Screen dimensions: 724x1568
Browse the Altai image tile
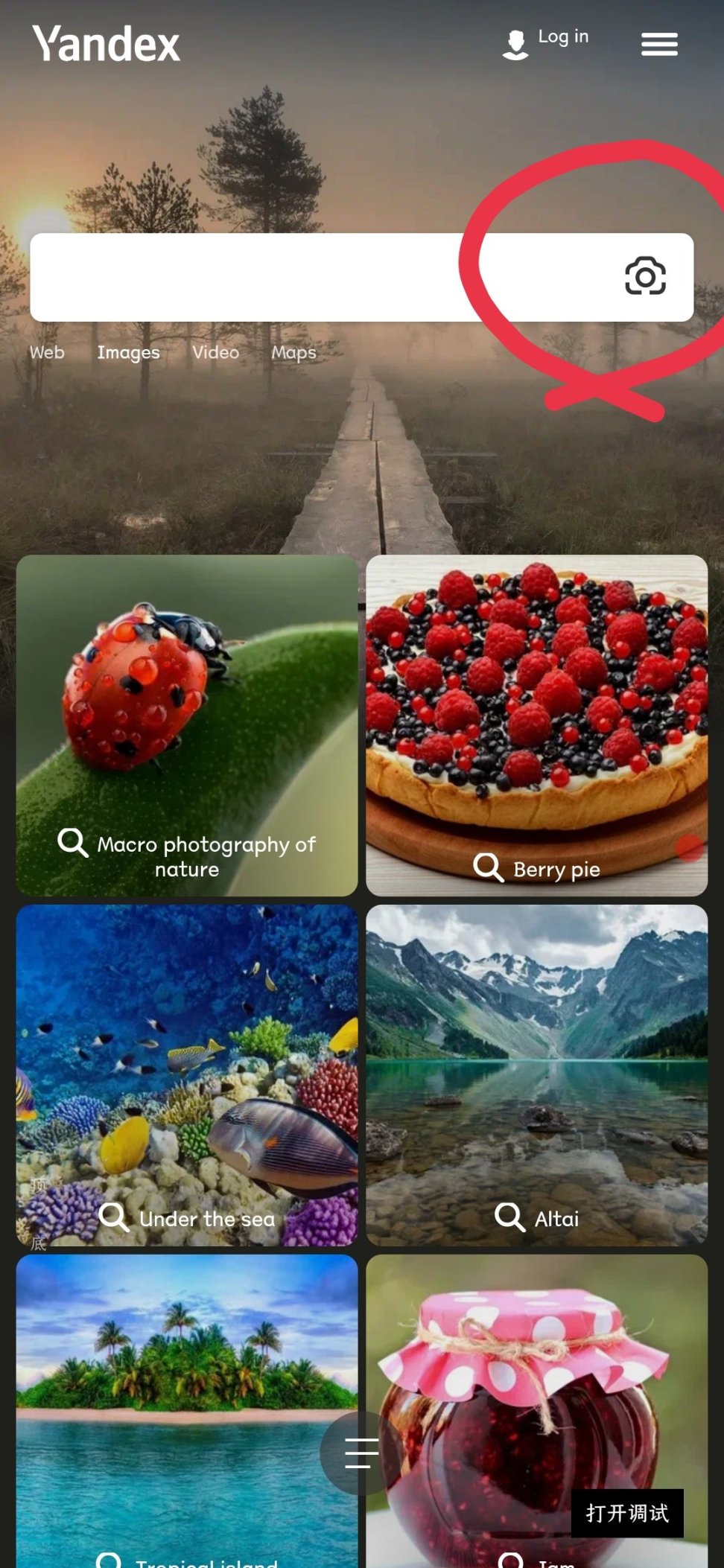click(x=536, y=1074)
